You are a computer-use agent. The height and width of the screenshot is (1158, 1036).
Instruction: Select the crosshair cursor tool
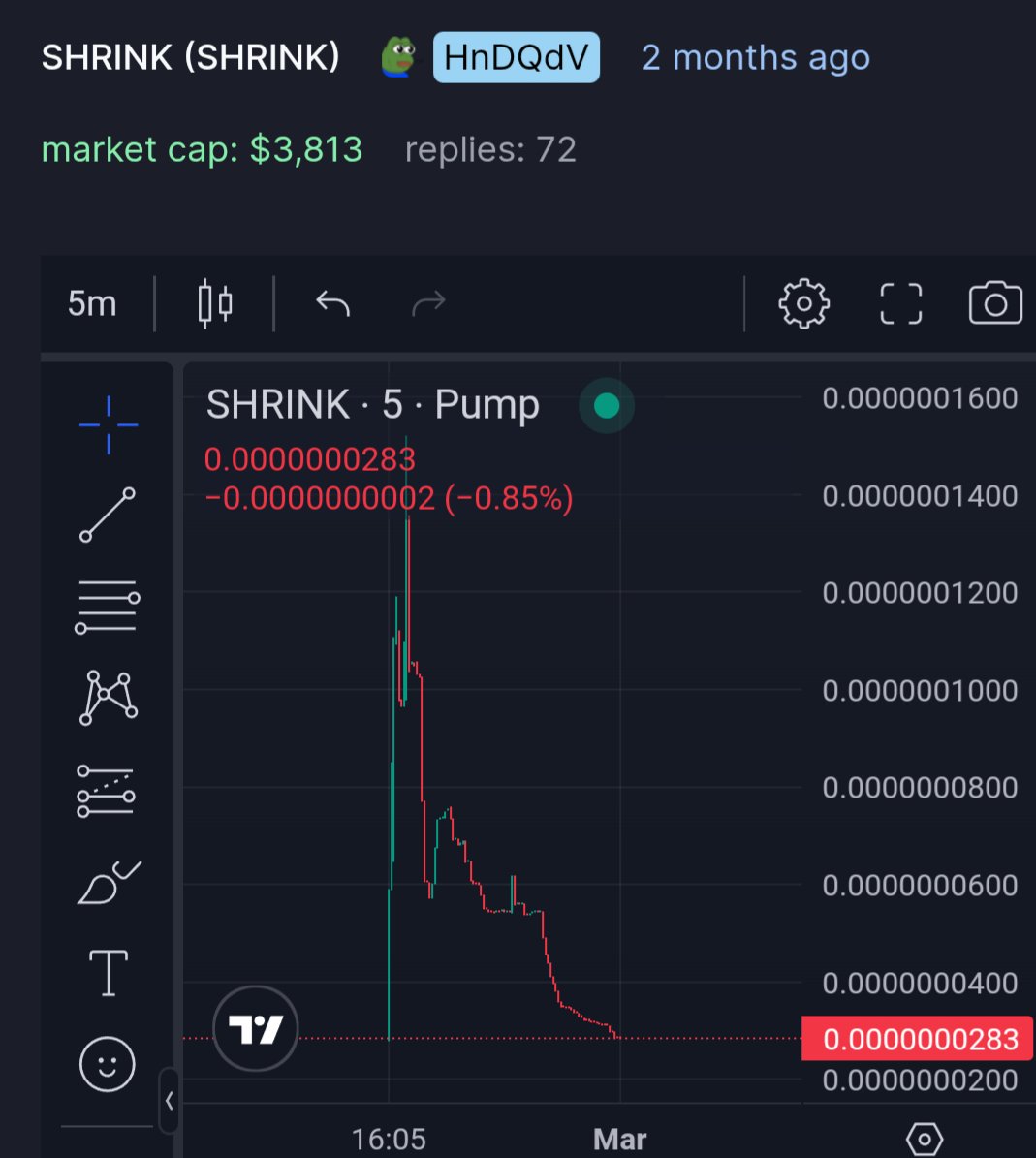pos(109,424)
